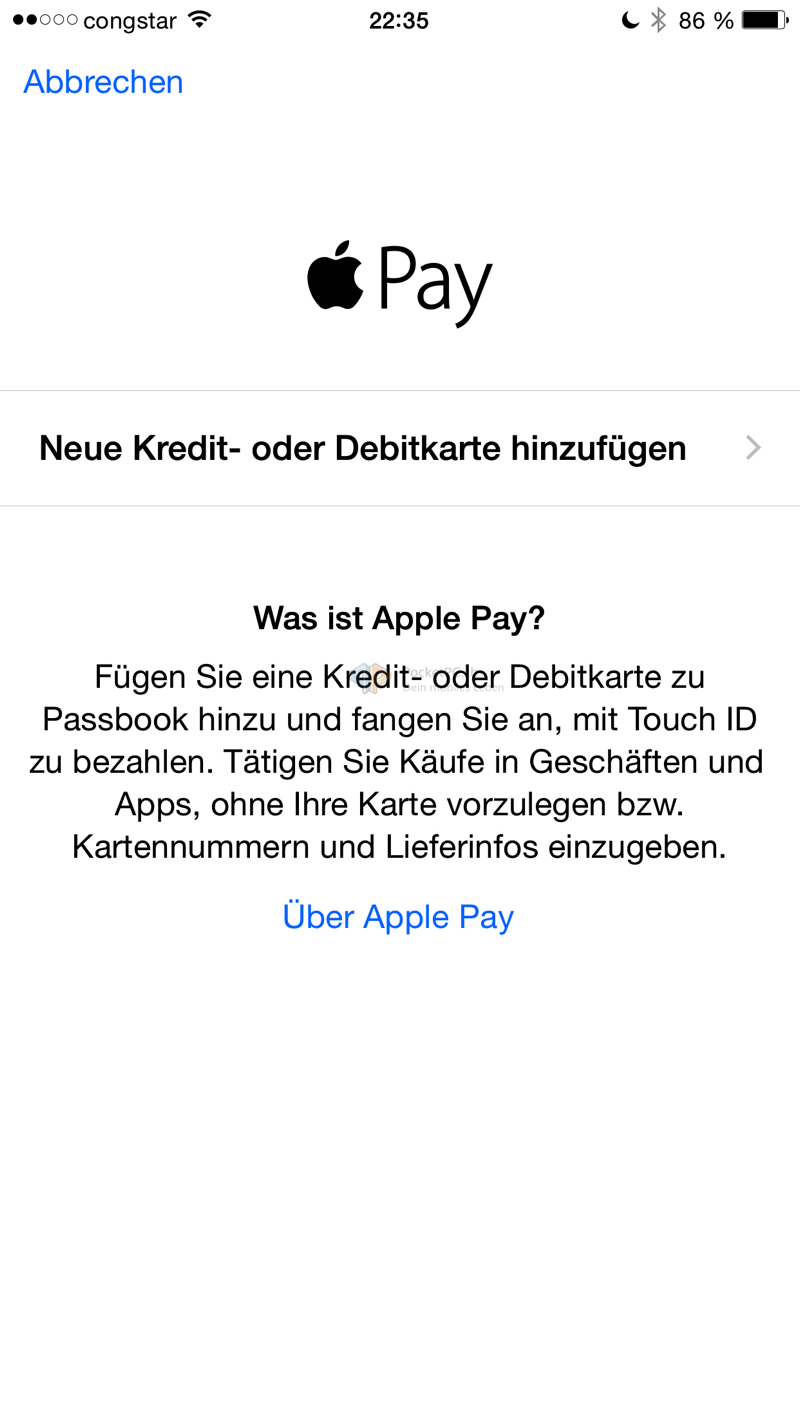Tap the Do Not Disturb moon icon

pos(630,18)
